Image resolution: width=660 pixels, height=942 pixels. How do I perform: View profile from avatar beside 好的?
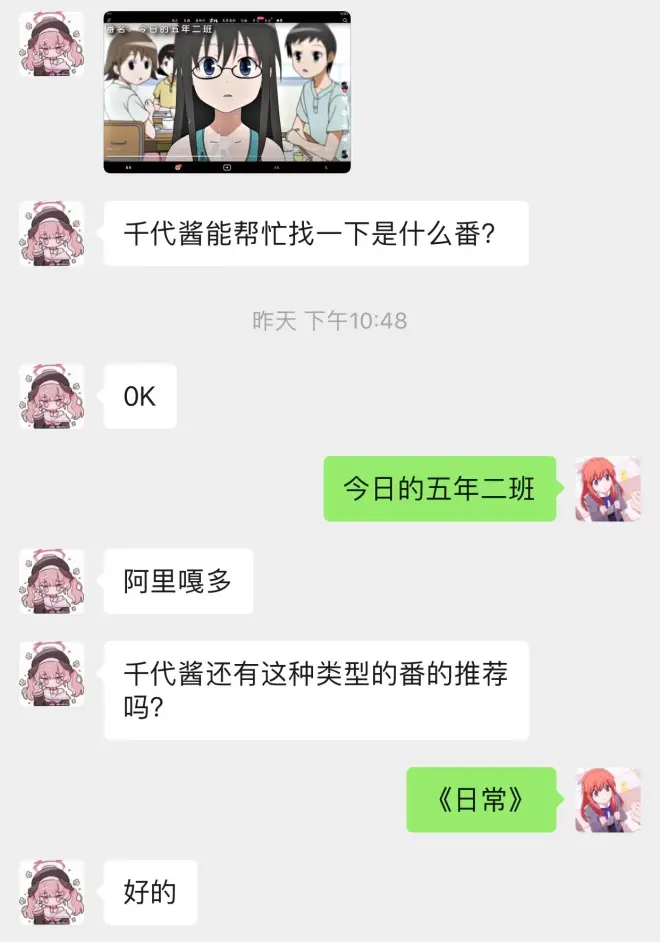pos(52,892)
